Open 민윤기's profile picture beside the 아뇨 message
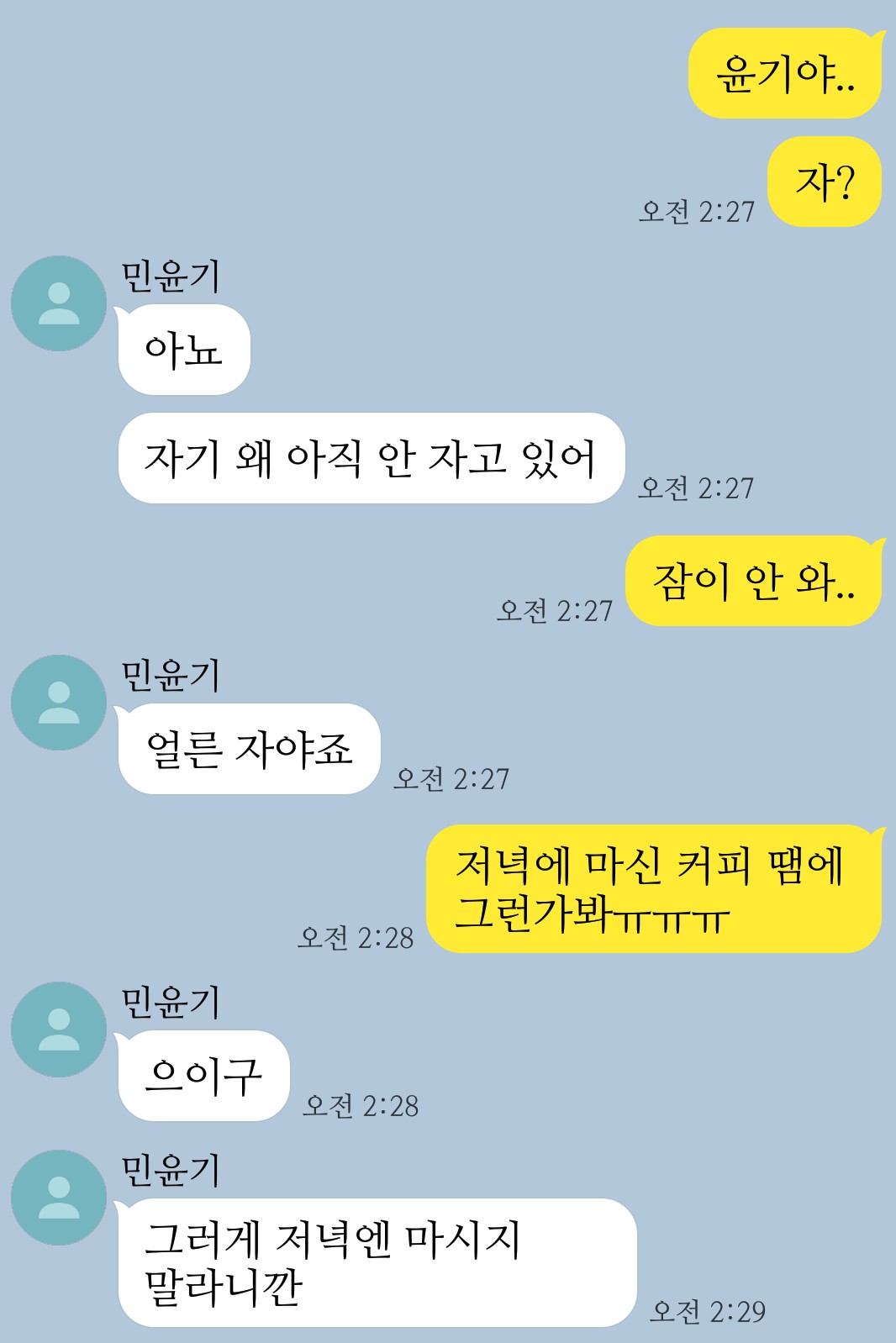 click(x=59, y=303)
